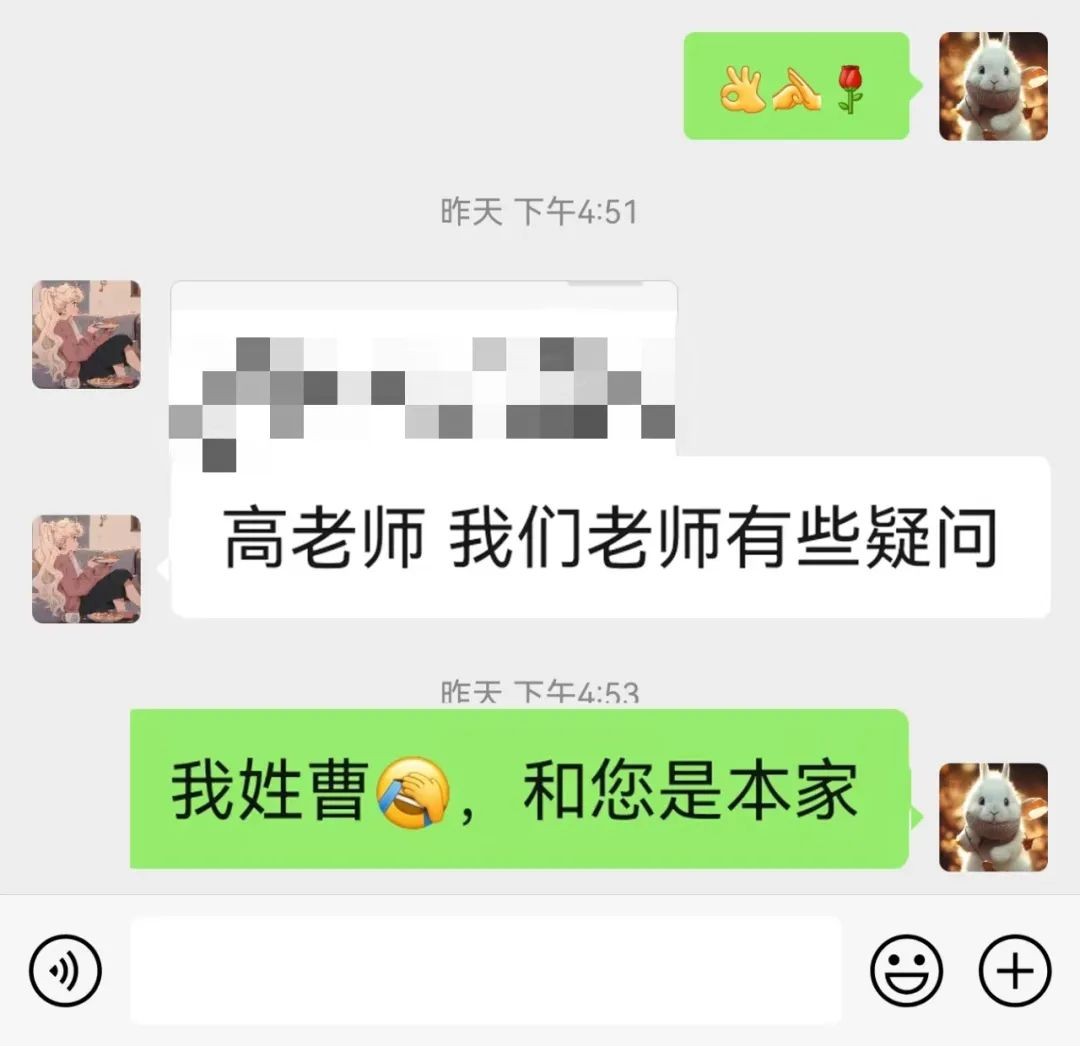Open the emoji sticker panel

(x=906, y=970)
